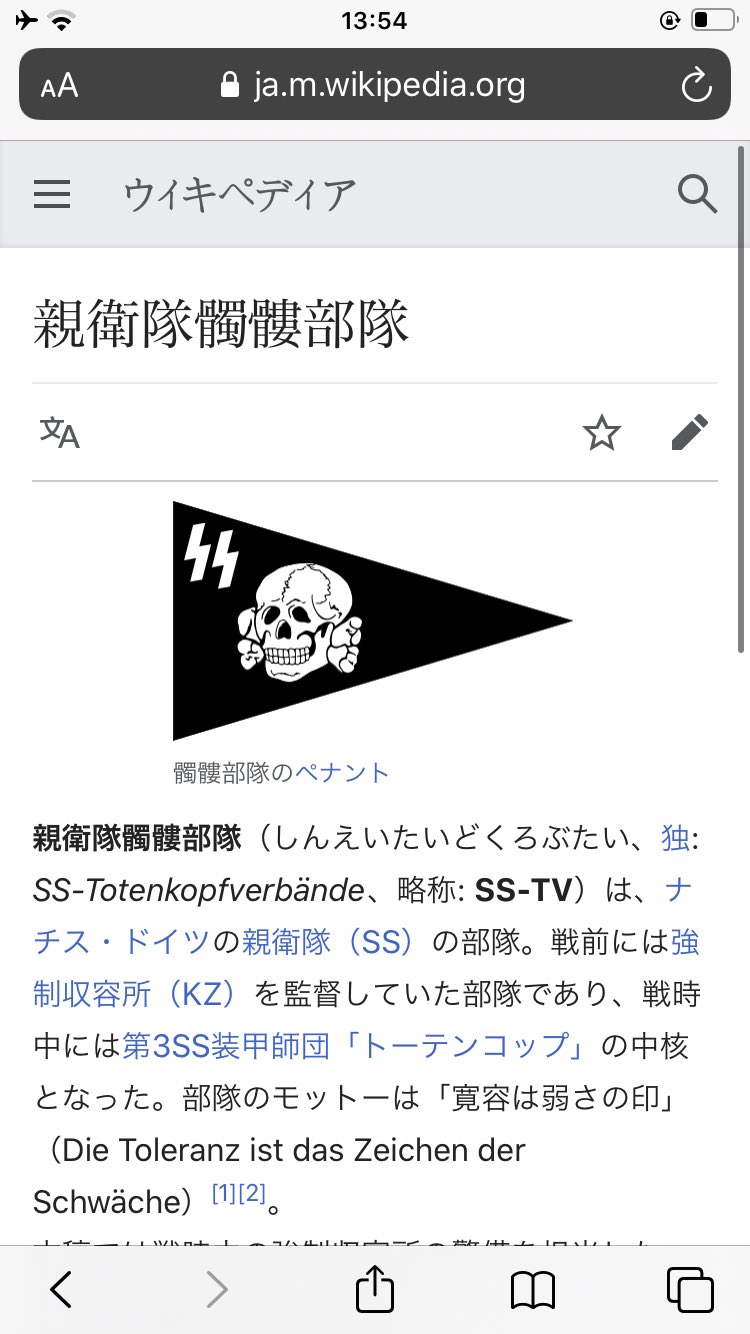
Task: Open the ナチス・ドイツ link
Action: [678, 889]
